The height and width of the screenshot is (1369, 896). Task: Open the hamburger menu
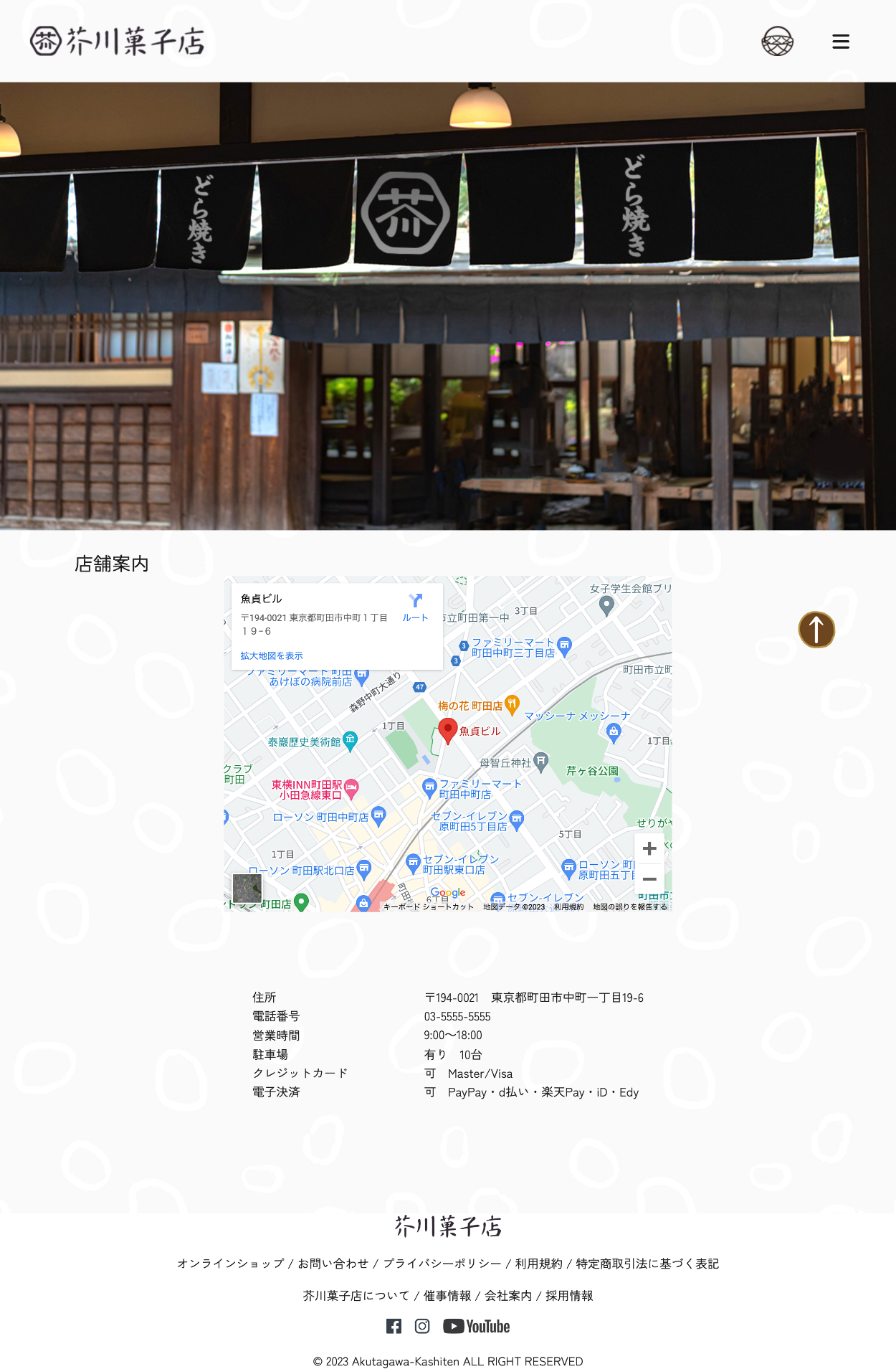click(x=840, y=42)
